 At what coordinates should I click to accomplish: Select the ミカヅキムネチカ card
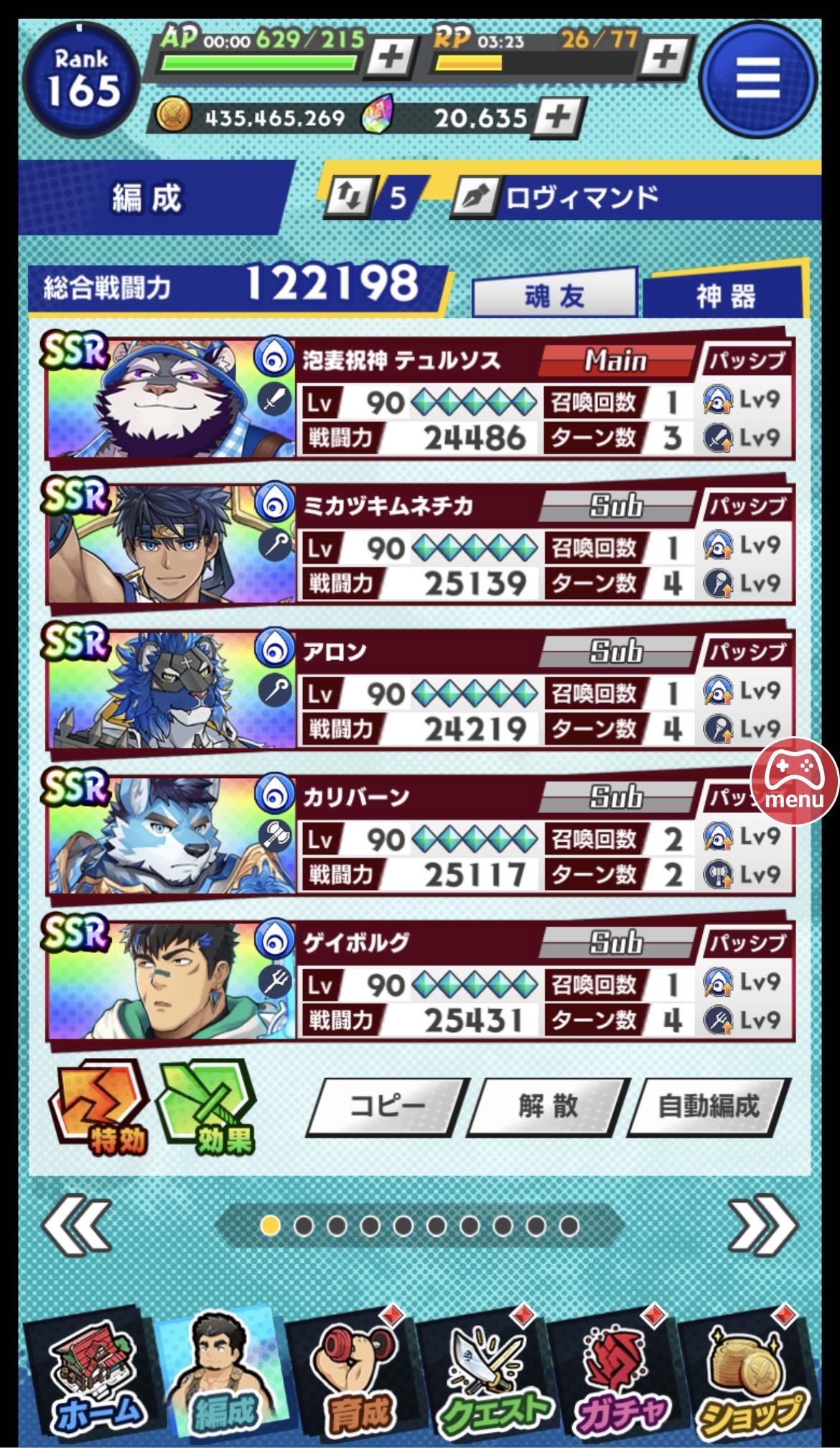[x=420, y=543]
